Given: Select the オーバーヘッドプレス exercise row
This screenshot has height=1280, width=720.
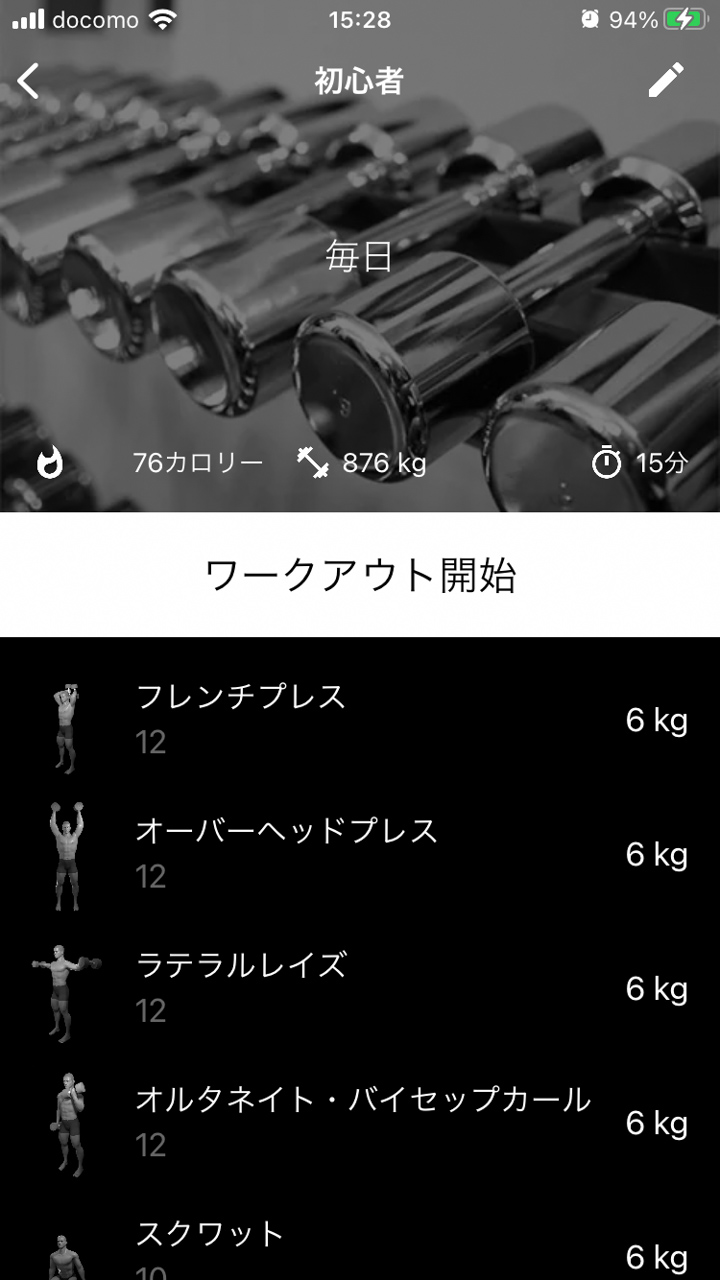Looking at the screenshot, I should tap(360, 854).
